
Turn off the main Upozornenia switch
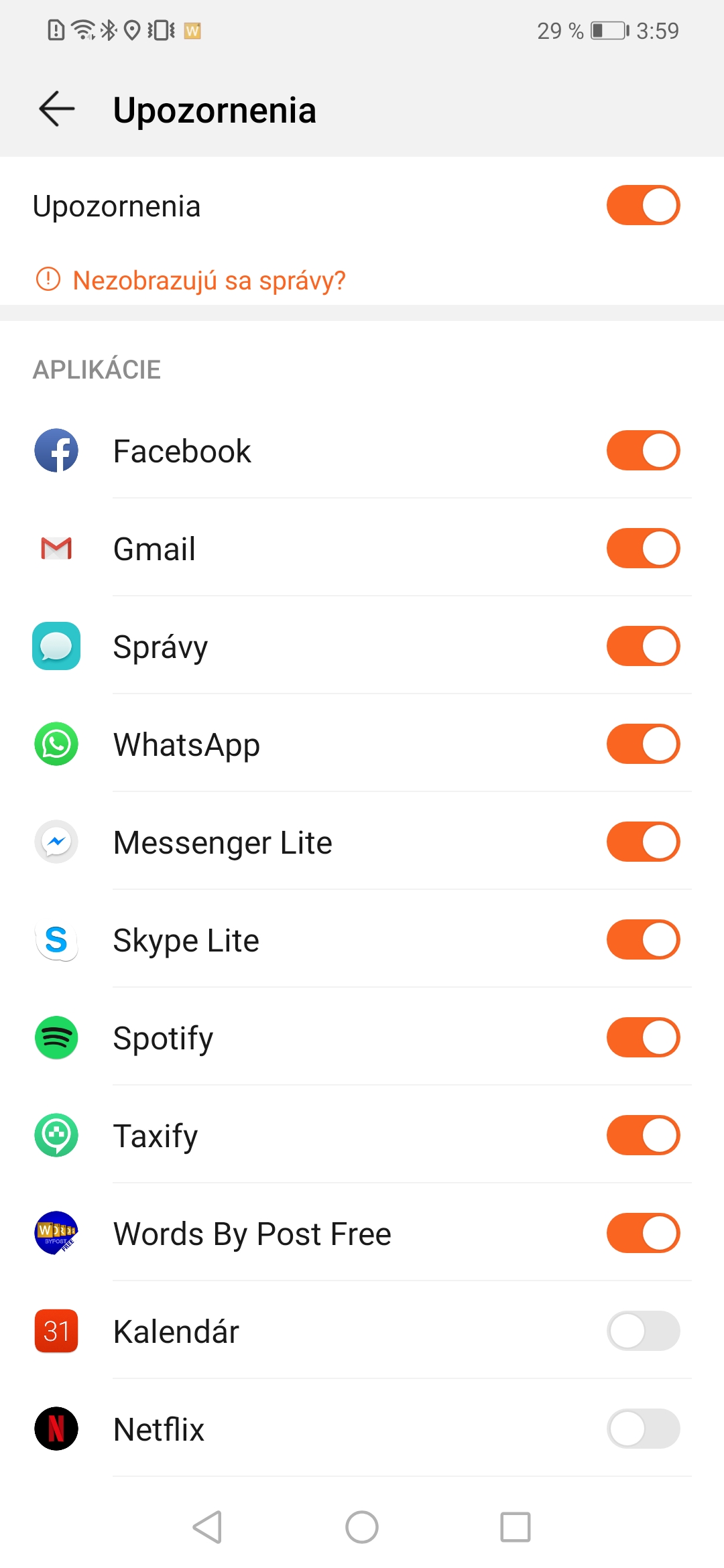(x=643, y=205)
